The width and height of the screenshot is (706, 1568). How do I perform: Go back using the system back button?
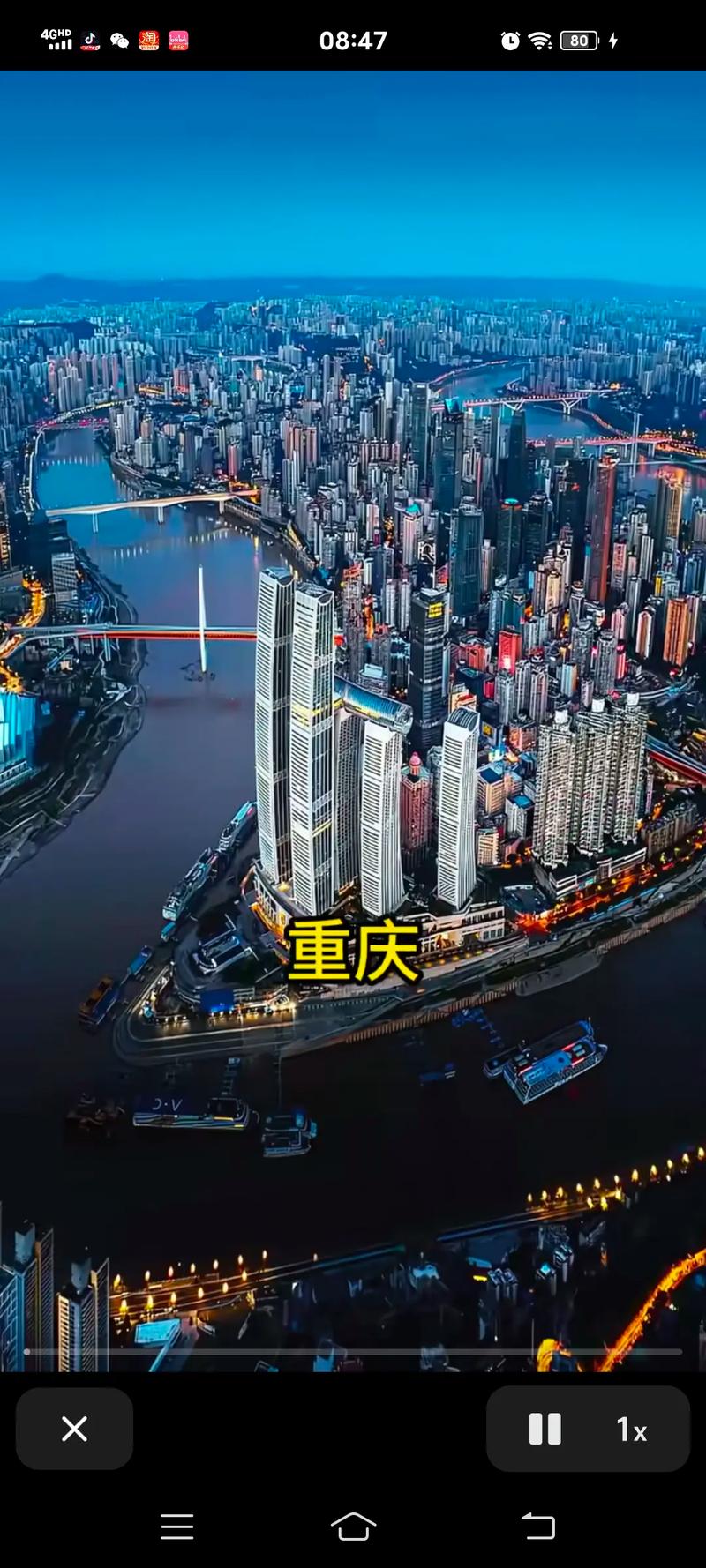tap(538, 1526)
